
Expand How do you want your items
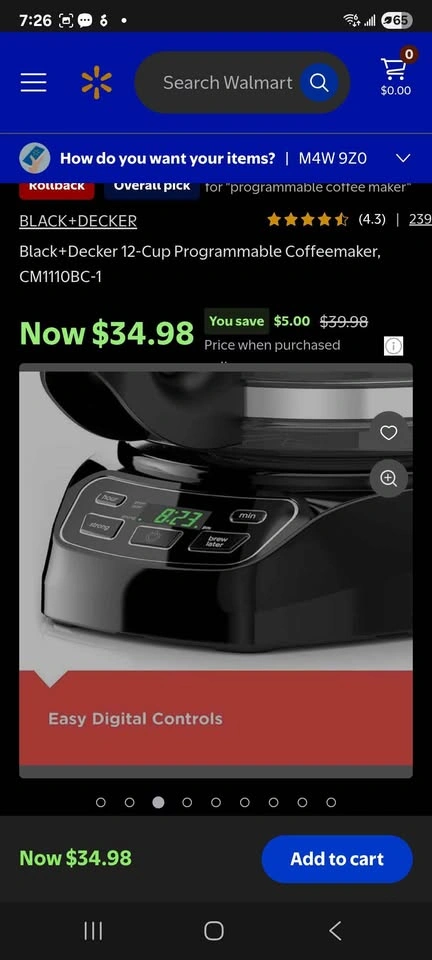coord(216,159)
